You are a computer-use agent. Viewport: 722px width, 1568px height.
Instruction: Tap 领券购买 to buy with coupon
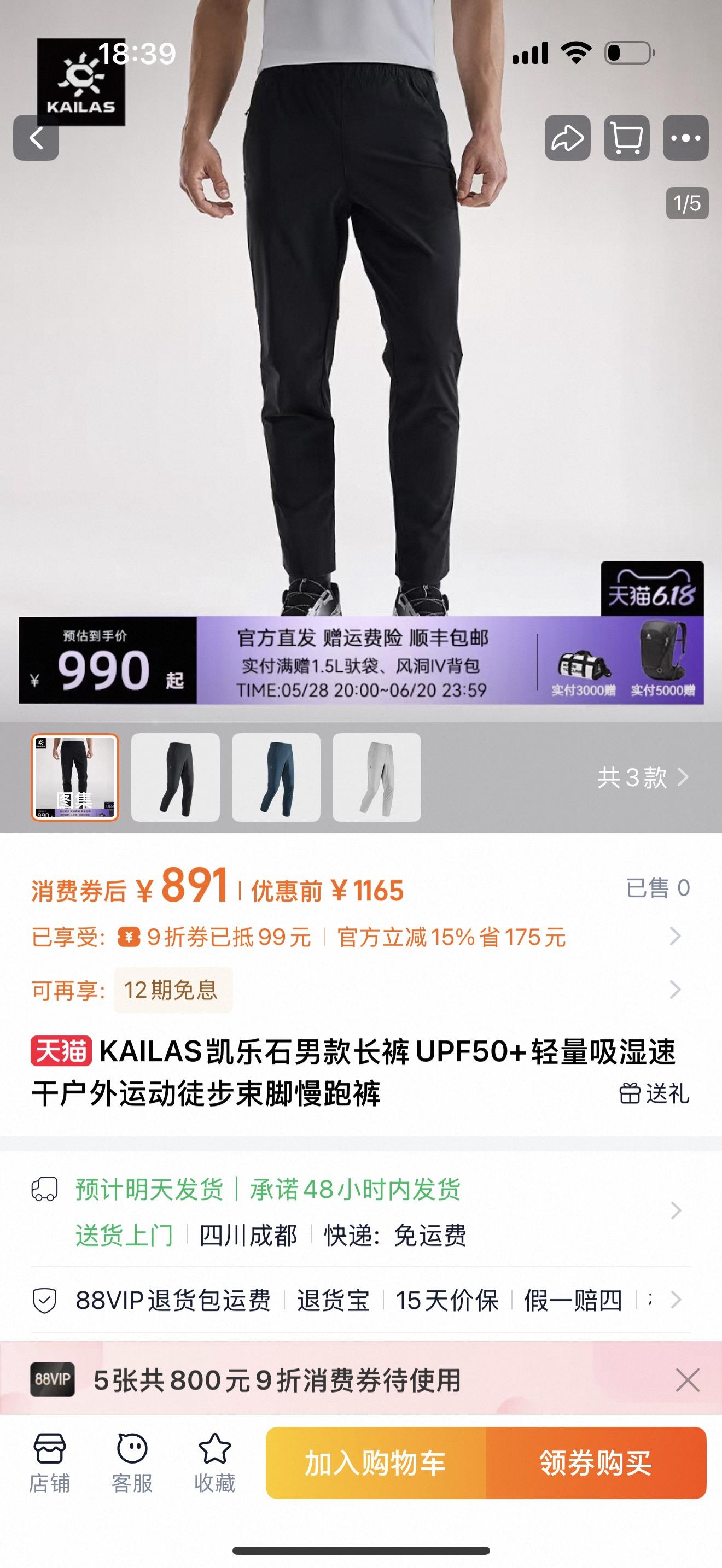click(x=595, y=1462)
